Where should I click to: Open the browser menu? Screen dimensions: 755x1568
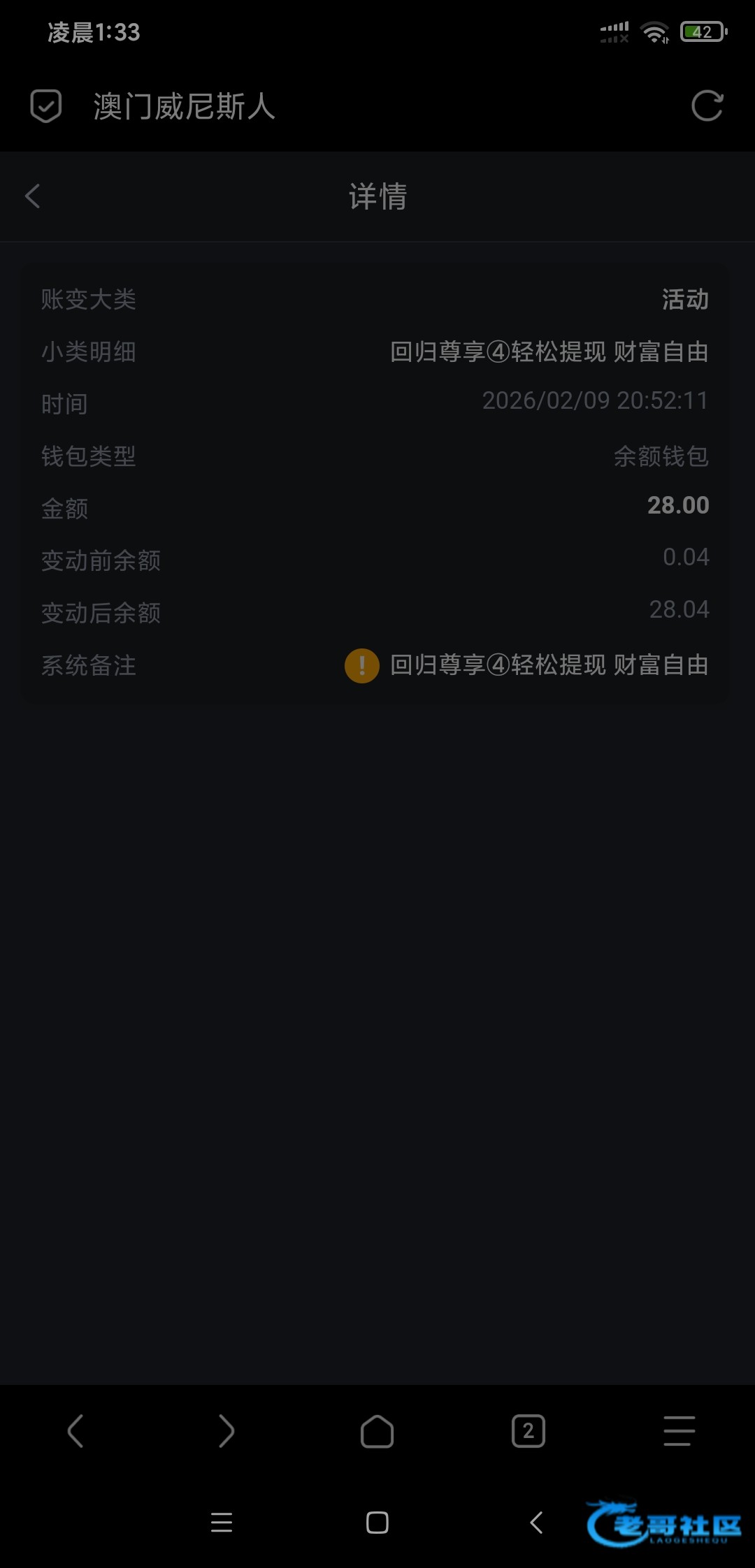coord(679,1431)
